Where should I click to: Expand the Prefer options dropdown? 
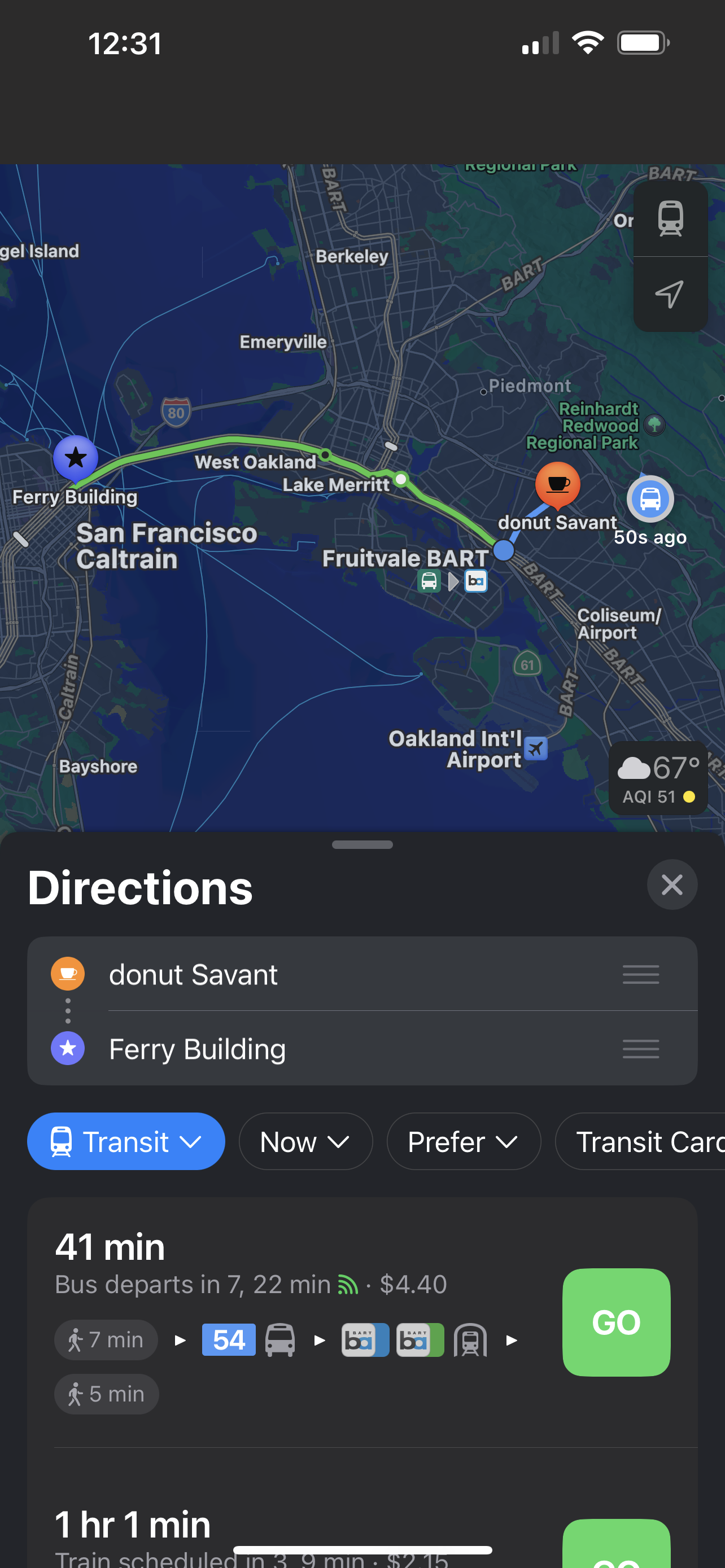(463, 1141)
